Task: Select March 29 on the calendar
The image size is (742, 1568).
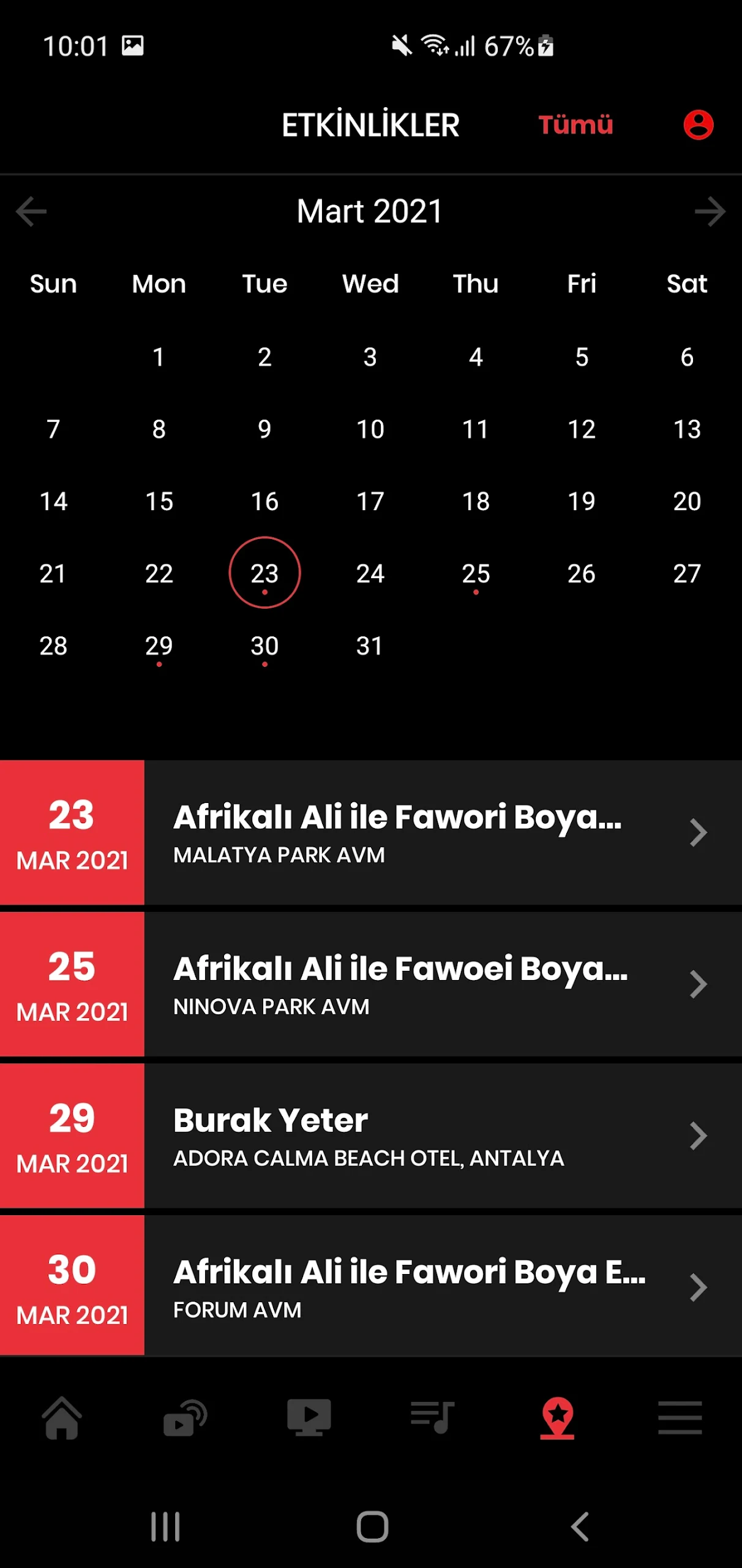Action: 159,646
